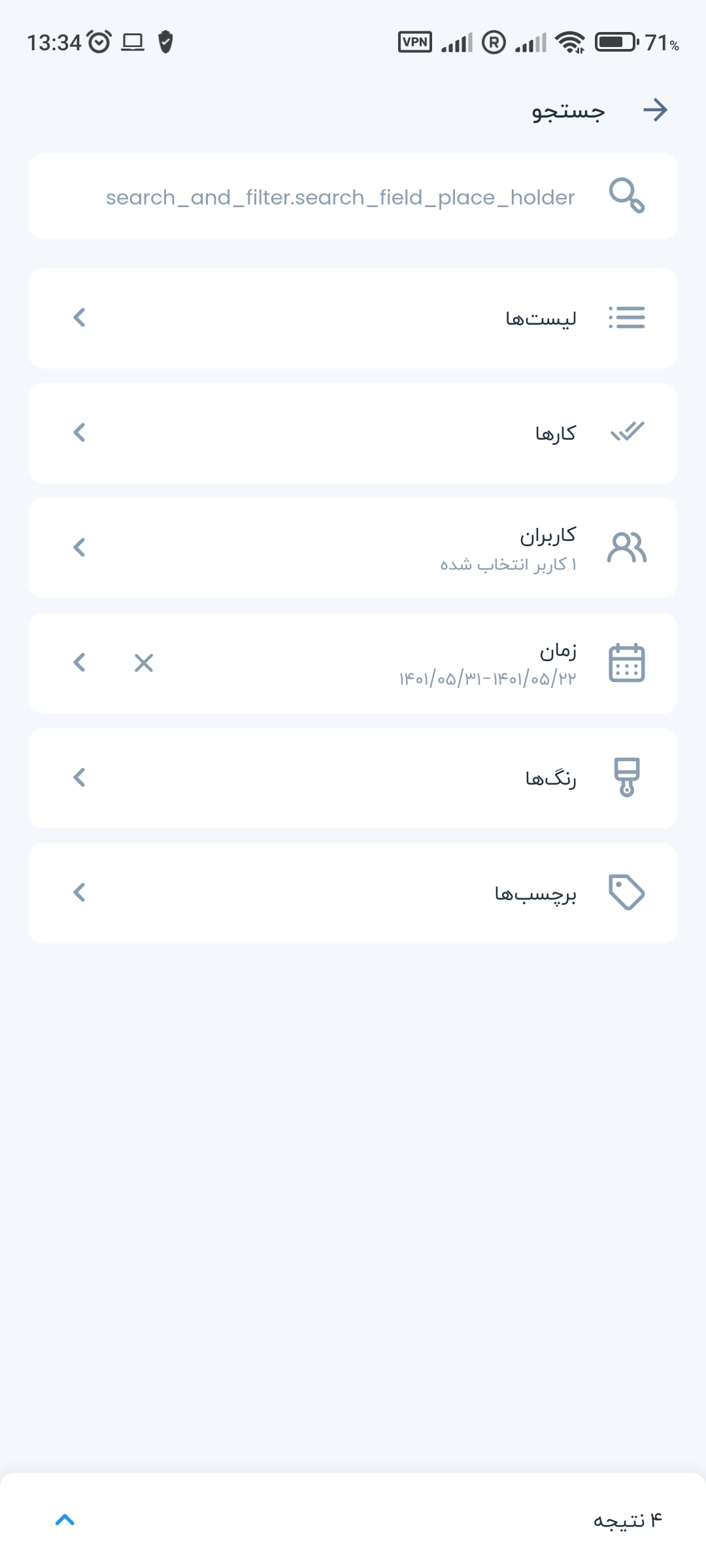Open the رنگ‌ها colour filter row

point(353,778)
